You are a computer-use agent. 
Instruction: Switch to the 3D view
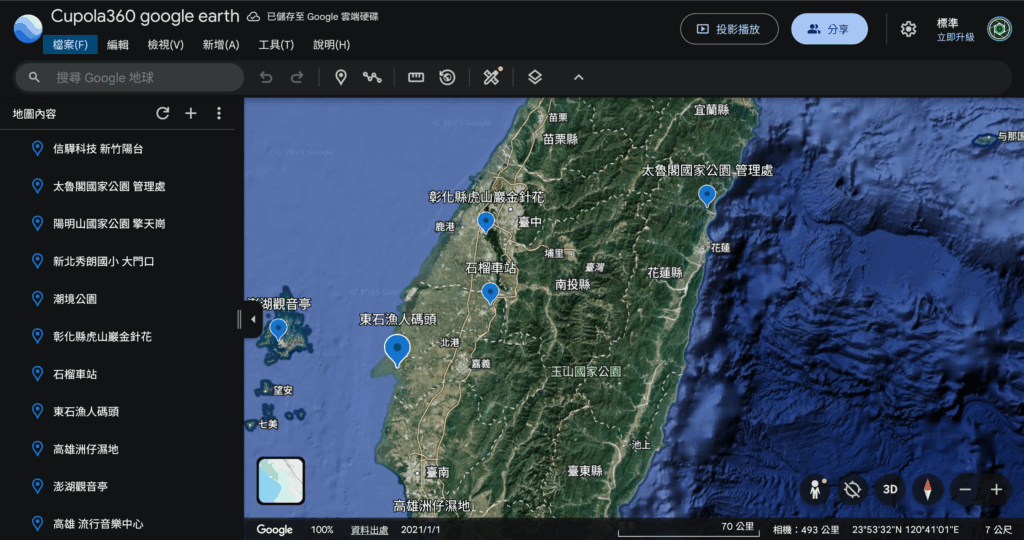pyautogui.click(x=889, y=489)
